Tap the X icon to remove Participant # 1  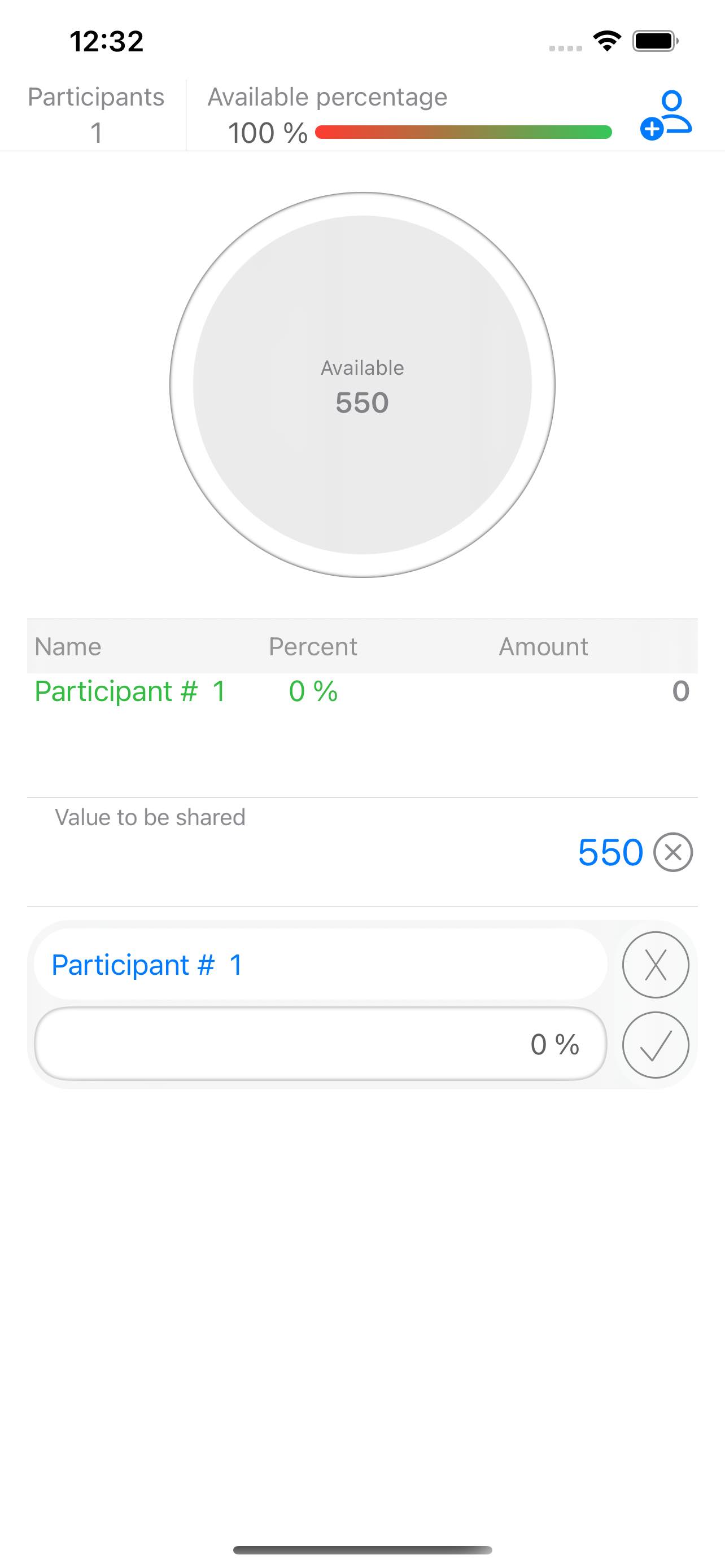(656, 965)
